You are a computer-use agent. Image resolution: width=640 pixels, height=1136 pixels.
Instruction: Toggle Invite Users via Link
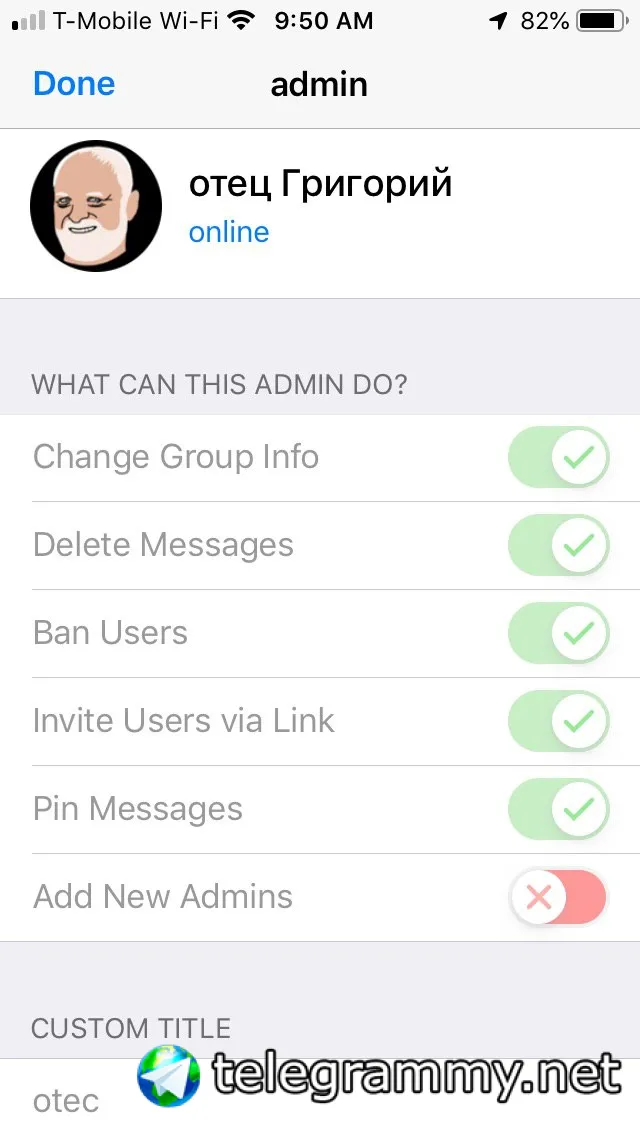[x=558, y=721]
